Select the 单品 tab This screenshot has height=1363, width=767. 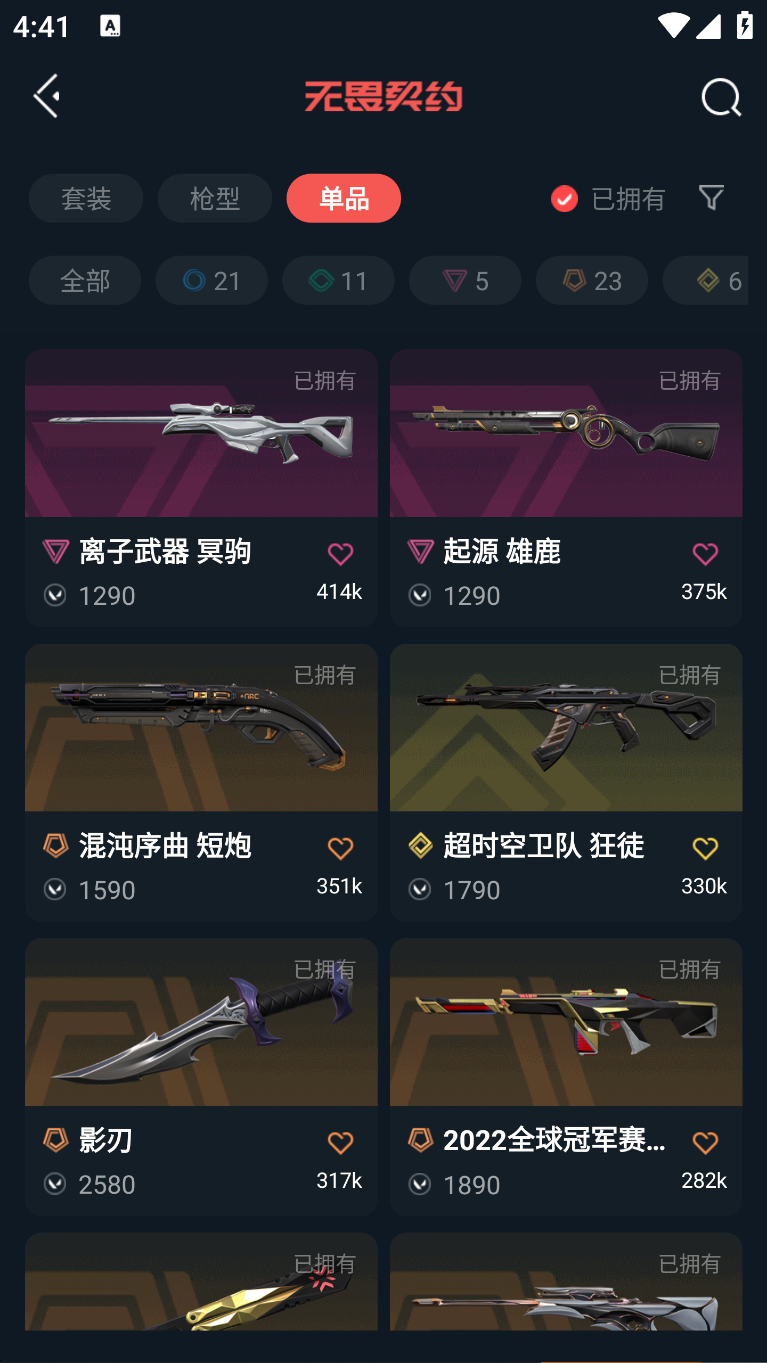(x=344, y=198)
